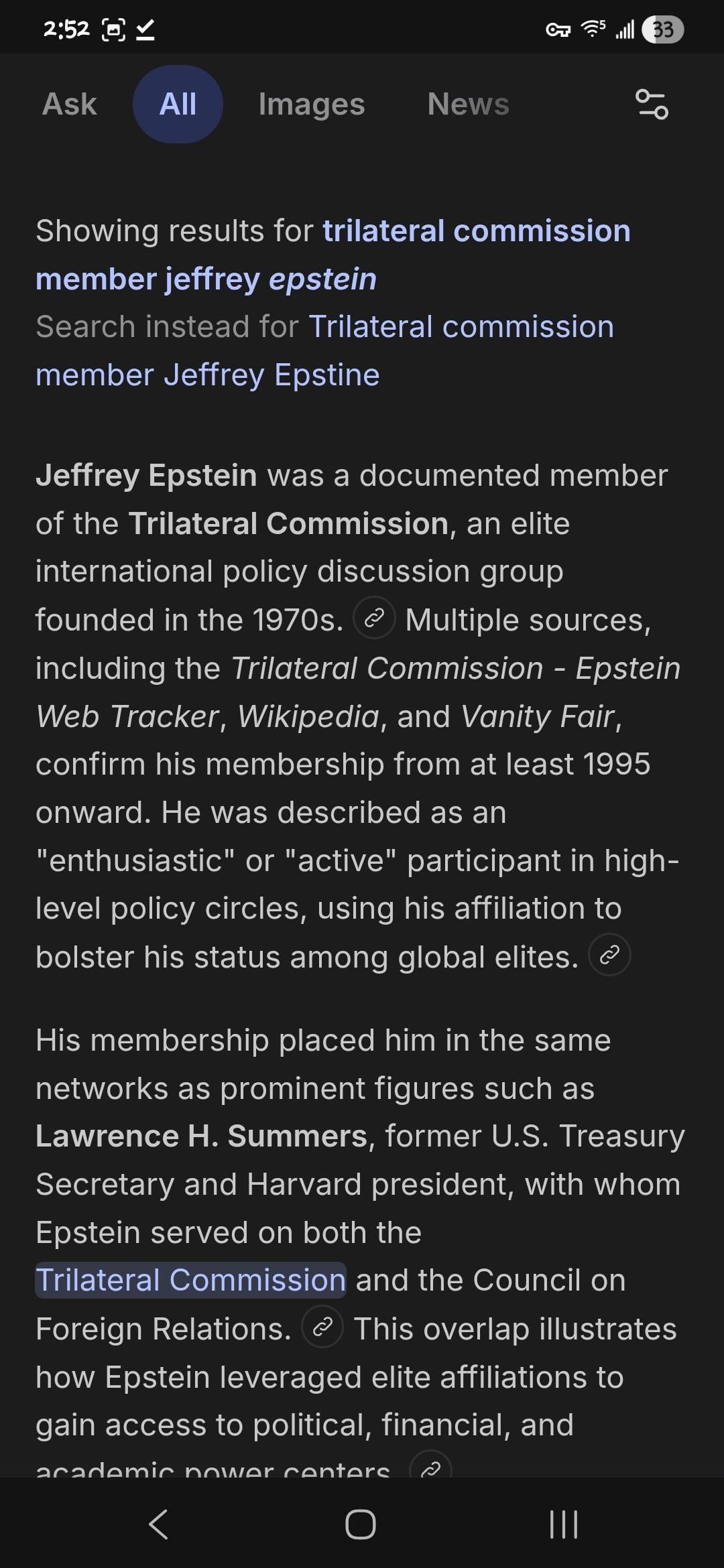Follow the highlighted Trilateral Commission link
Viewport: 724px width, 1568px height.
click(191, 1281)
